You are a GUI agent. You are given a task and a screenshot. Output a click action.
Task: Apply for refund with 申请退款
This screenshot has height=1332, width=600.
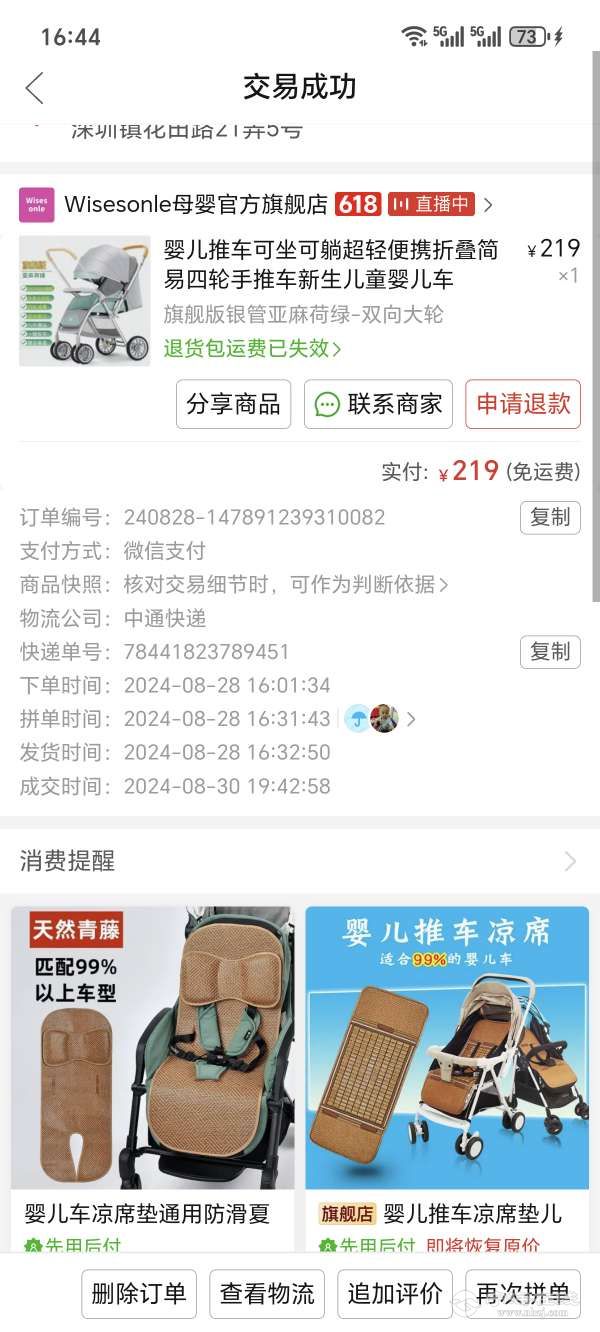[x=522, y=404]
